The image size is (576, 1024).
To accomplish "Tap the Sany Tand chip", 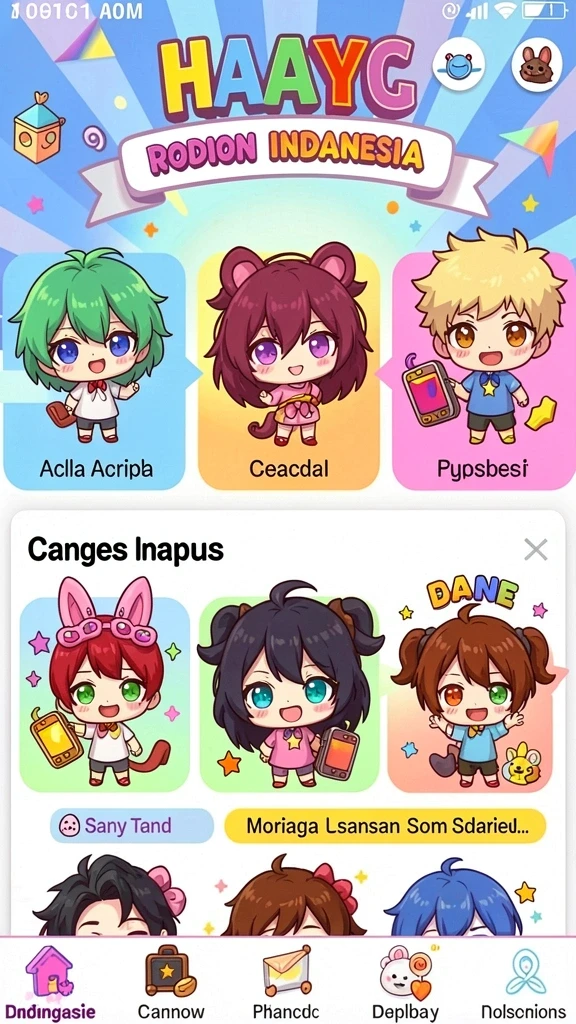I will click(x=132, y=825).
